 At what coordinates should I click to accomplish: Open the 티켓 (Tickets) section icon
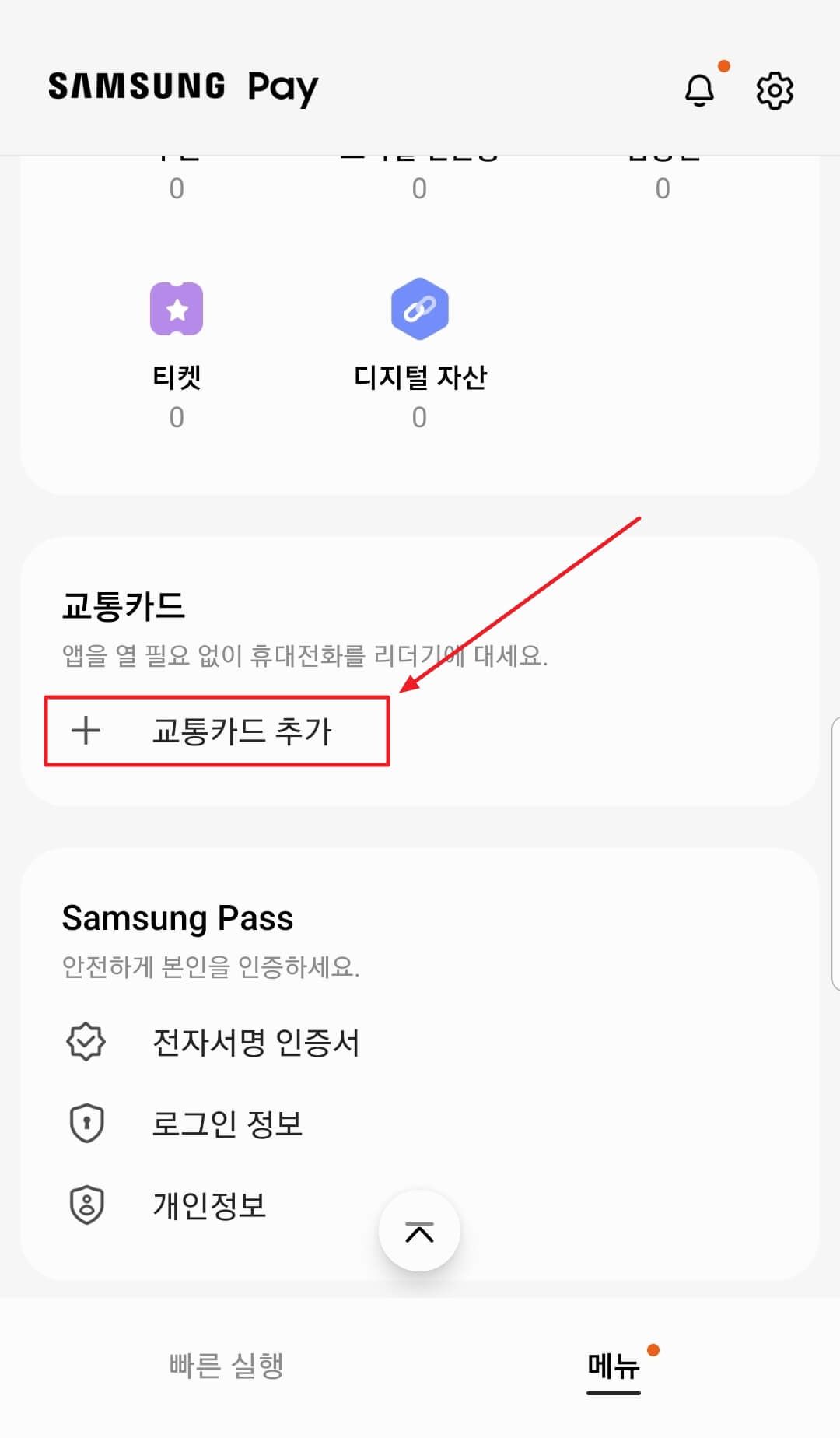pos(177,309)
